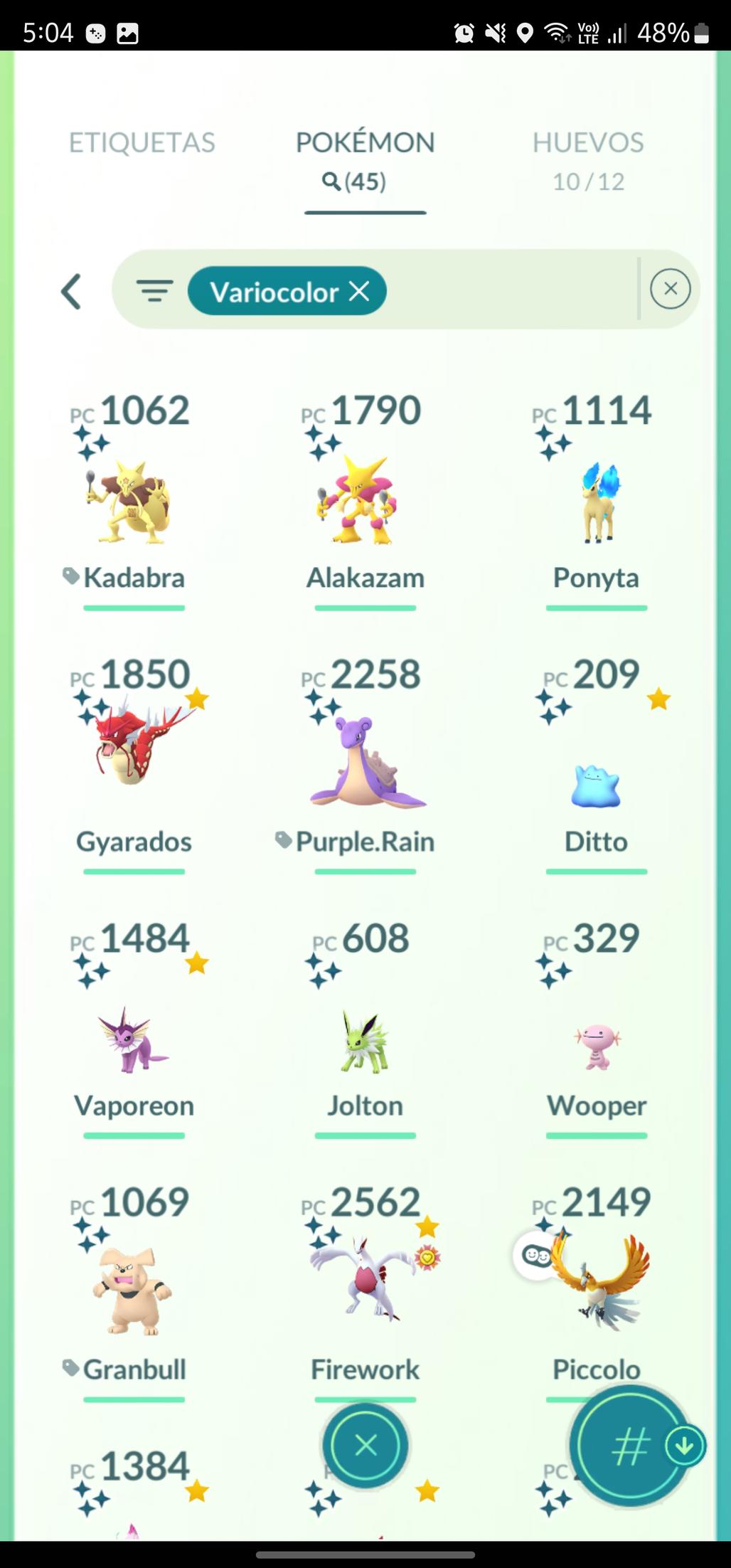Go back with the left arrow
The width and height of the screenshot is (731, 1568).
click(71, 292)
